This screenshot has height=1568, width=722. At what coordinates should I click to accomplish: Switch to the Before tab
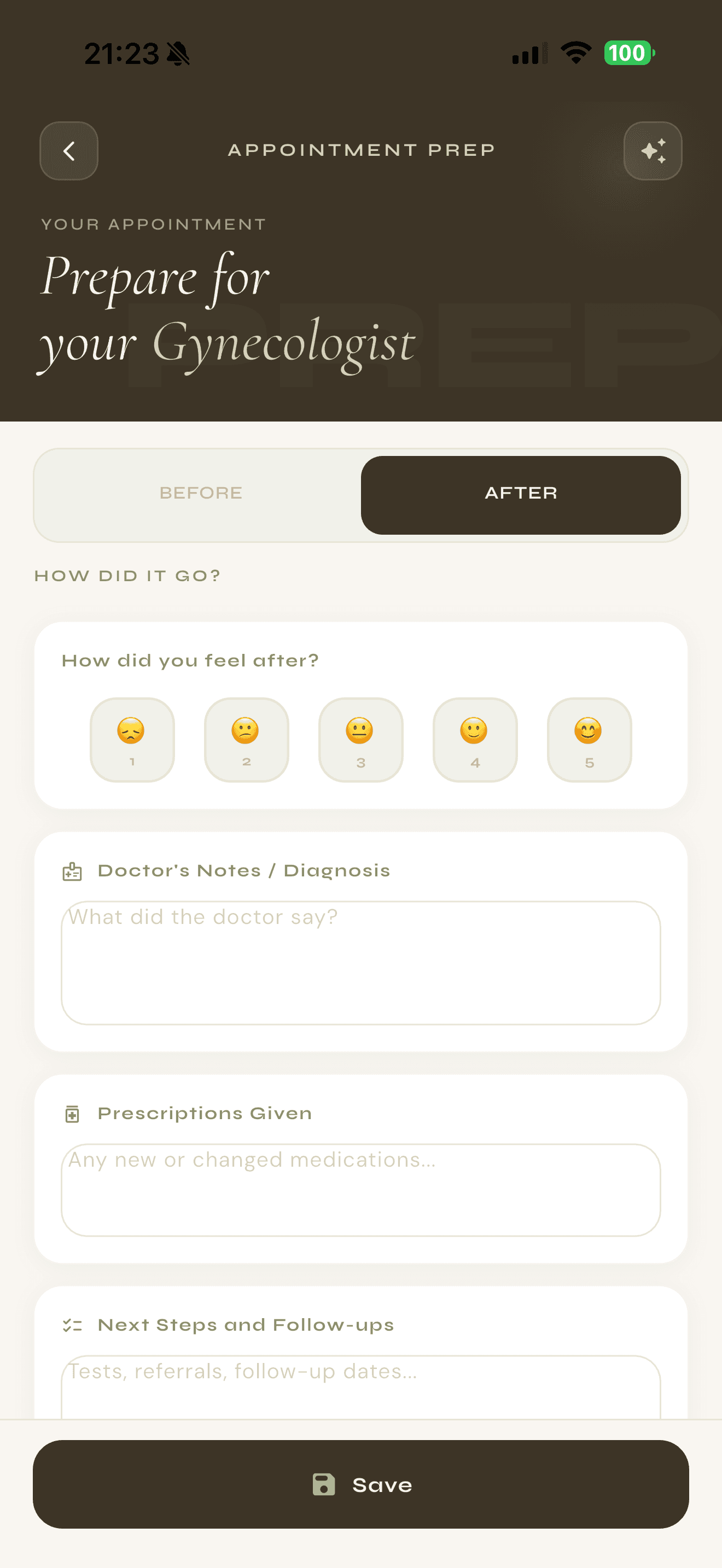pyautogui.click(x=201, y=494)
